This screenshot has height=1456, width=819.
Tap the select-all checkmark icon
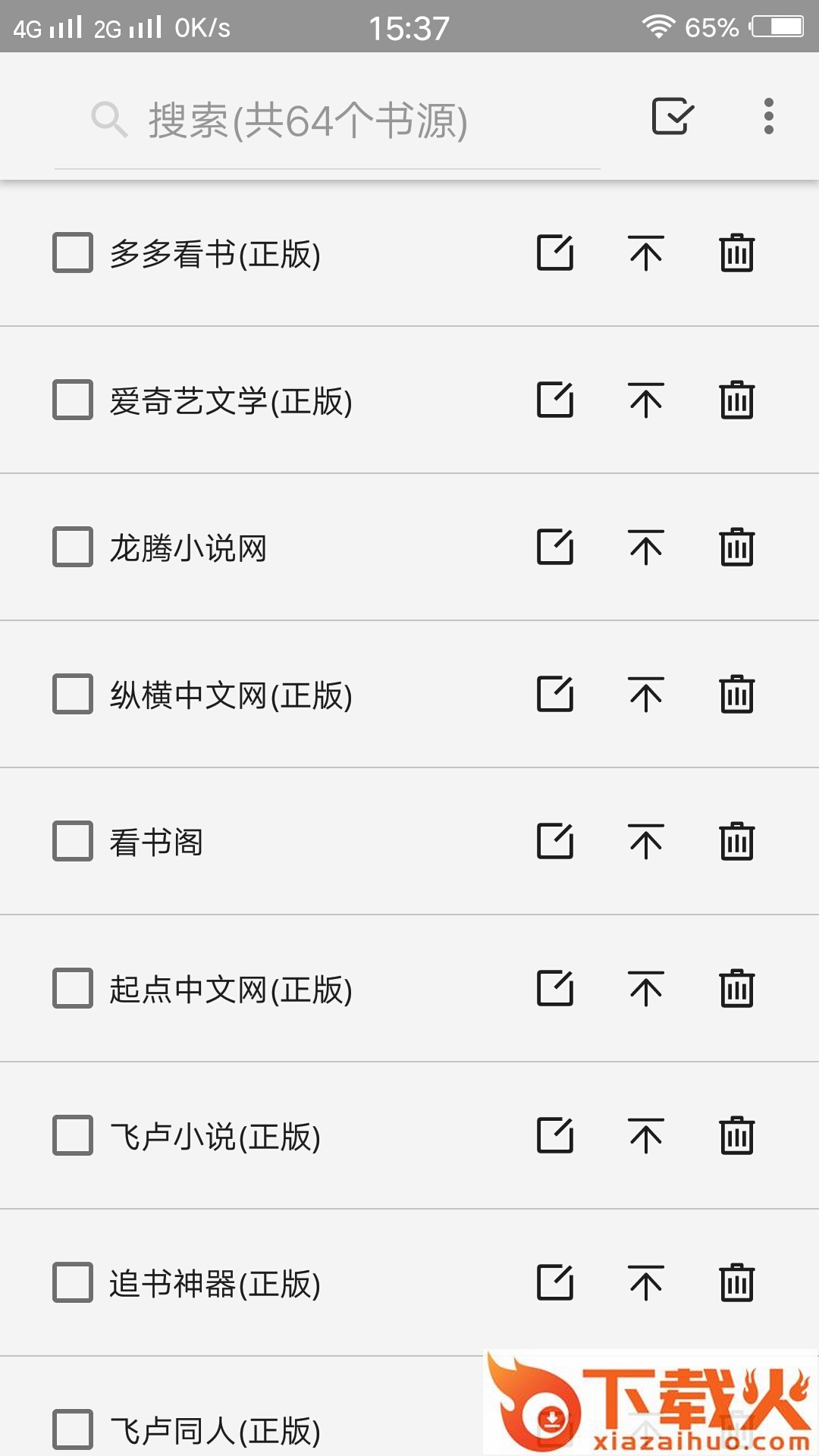[672, 117]
